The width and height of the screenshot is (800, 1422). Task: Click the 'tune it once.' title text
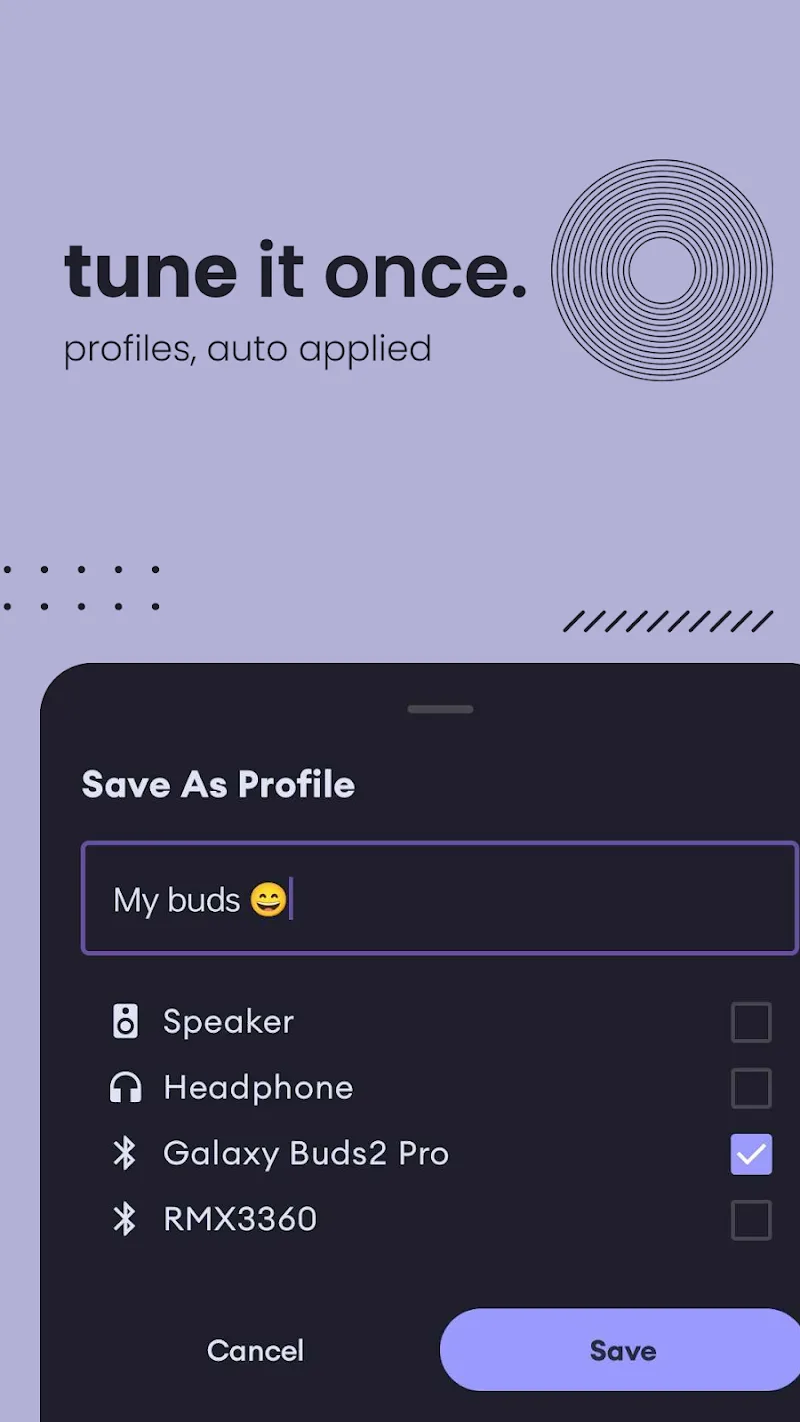coord(297,271)
